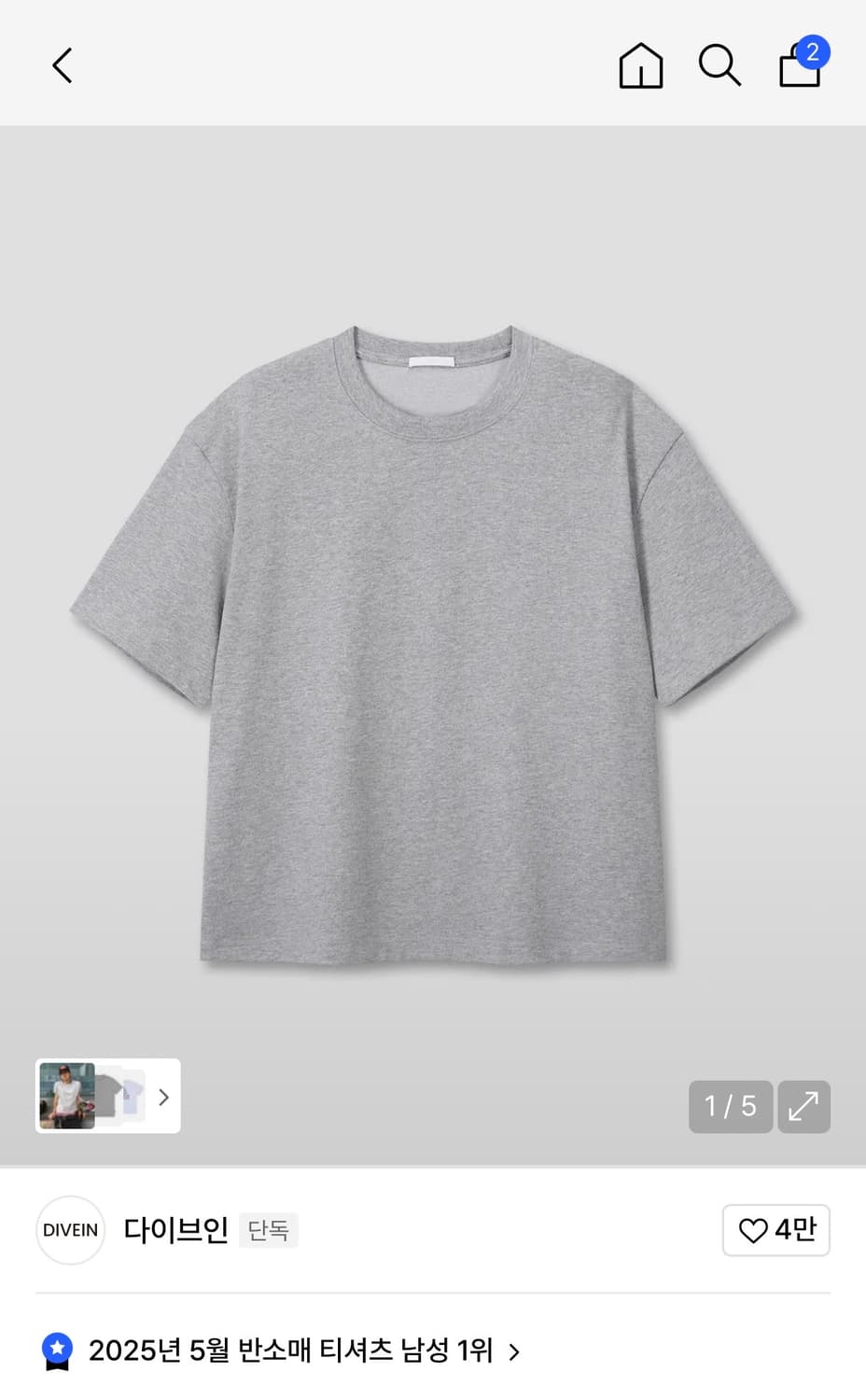This screenshot has height=1400, width=866.
Task: Open the shopping bag with 2 items
Action: click(803, 63)
